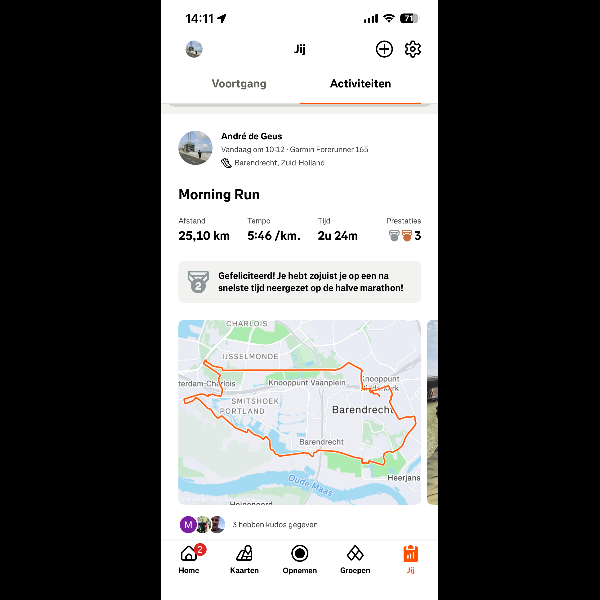Go to the Home tab
Image resolution: width=600 pixels, height=600 pixels.
click(x=189, y=559)
